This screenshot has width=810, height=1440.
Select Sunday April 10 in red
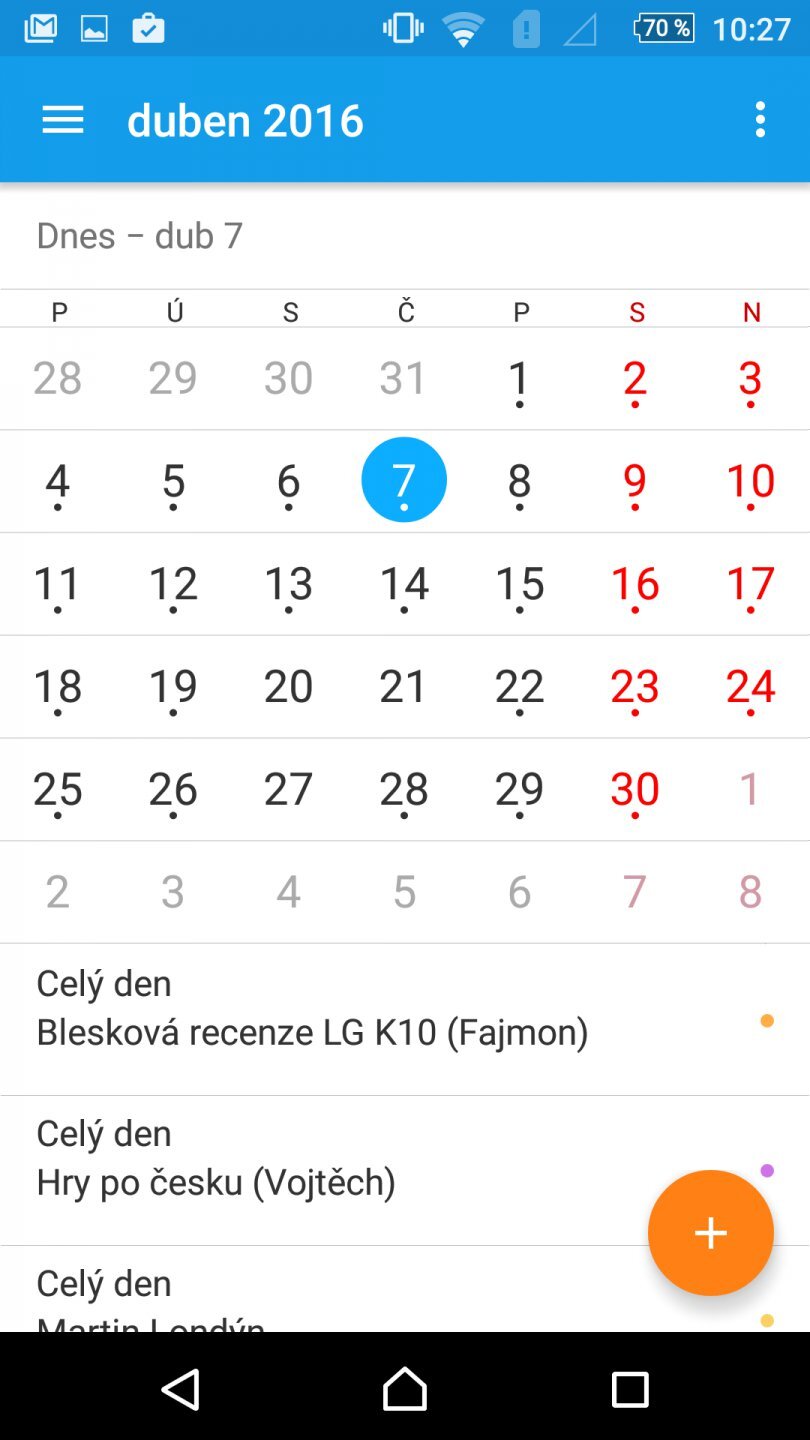[750, 480]
